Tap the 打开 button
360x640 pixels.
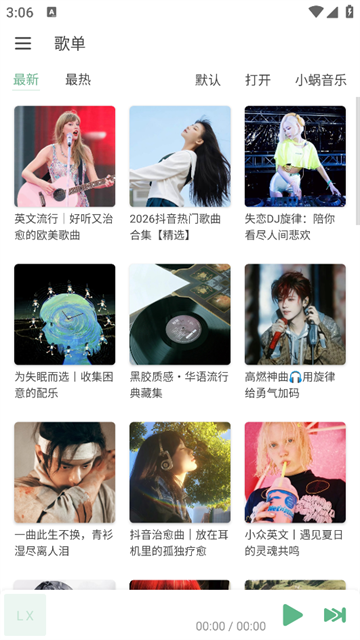tap(258, 80)
